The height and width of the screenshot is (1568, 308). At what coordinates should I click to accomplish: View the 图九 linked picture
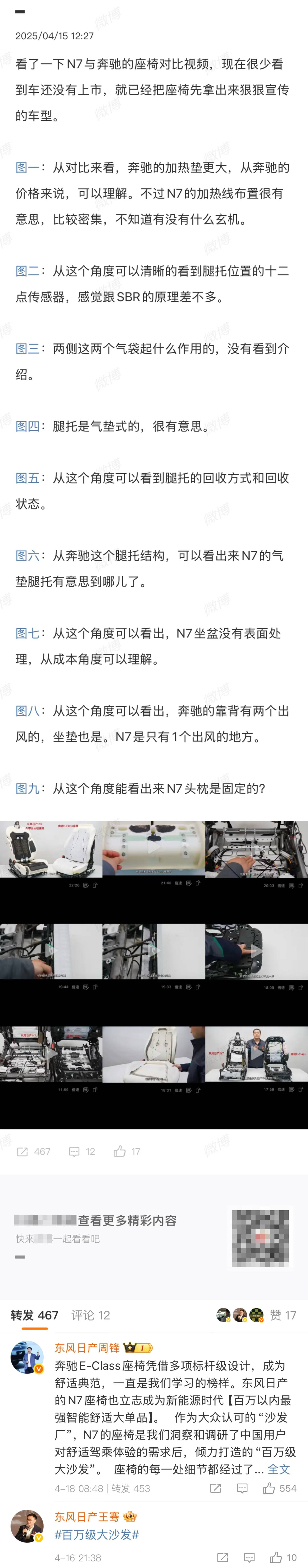tap(27, 788)
